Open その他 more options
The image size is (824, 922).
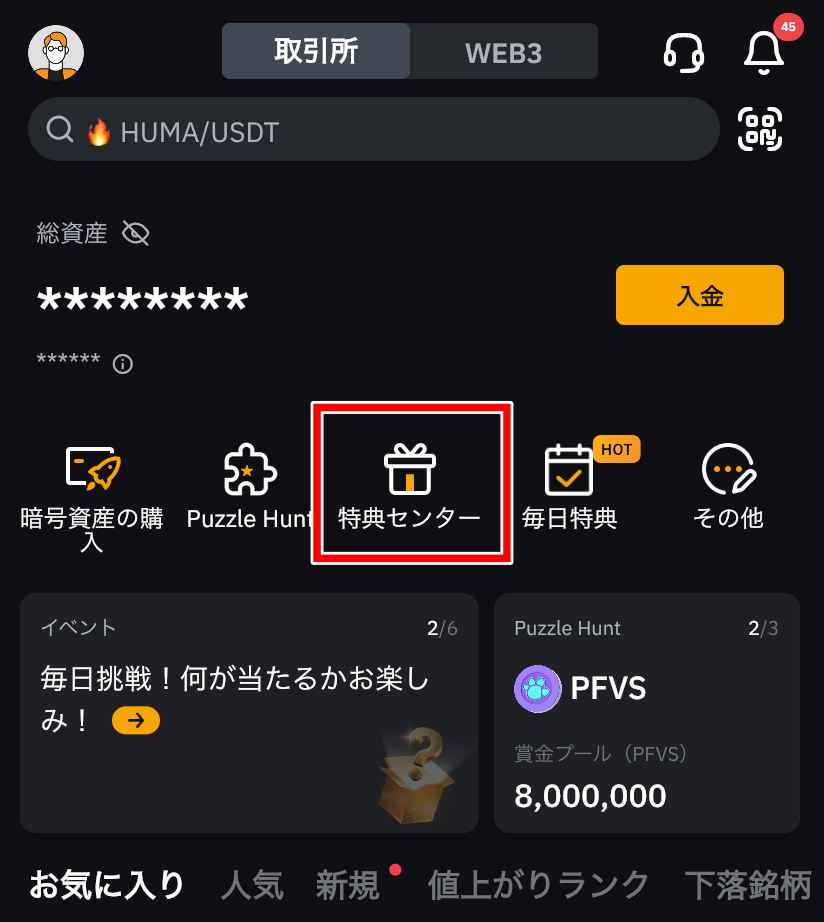point(728,485)
